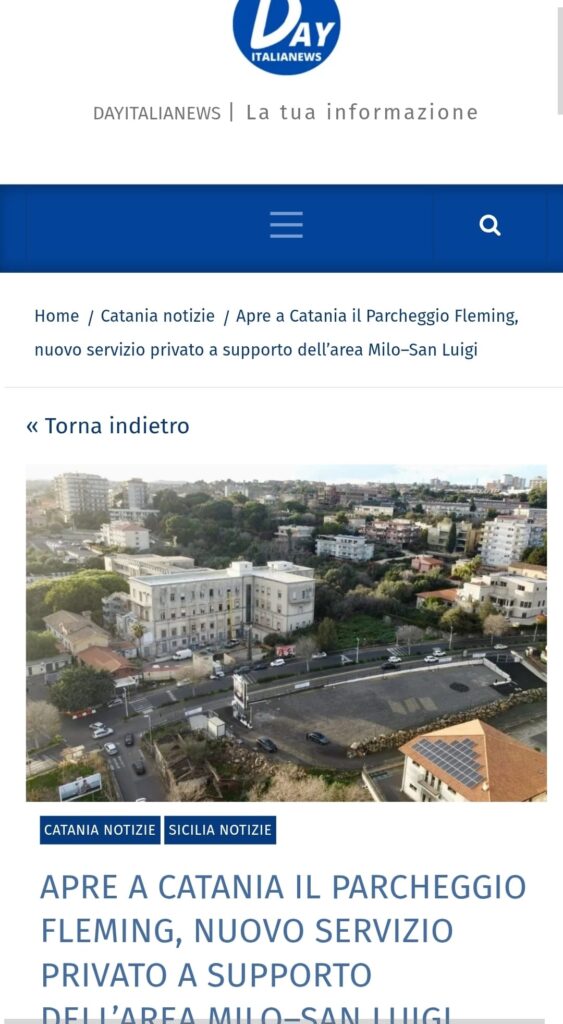This screenshot has width=563, height=1024.
Task: Open the search magnifier
Action: [x=490, y=226]
